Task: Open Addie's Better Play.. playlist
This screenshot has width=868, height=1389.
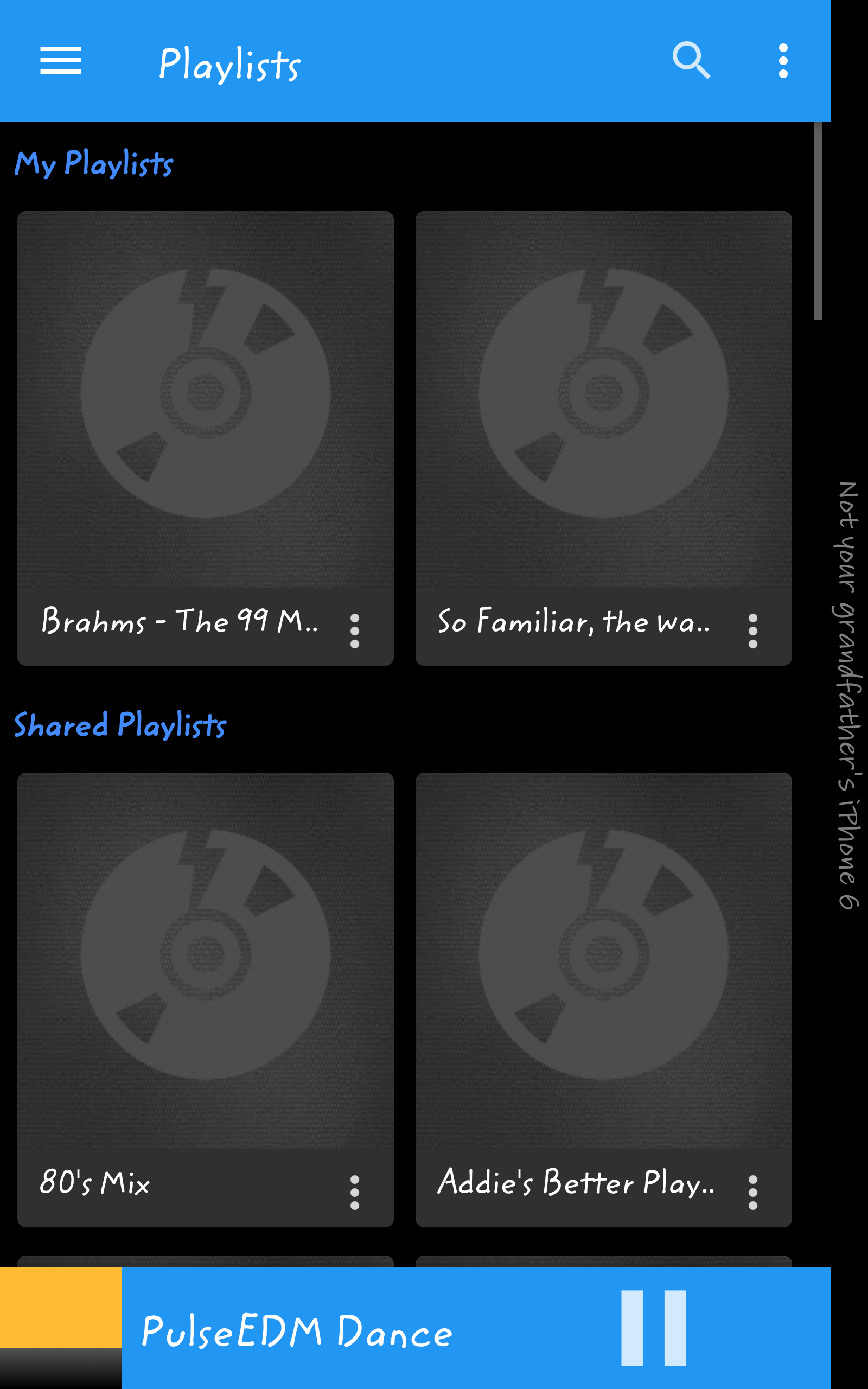Action: pos(603,961)
